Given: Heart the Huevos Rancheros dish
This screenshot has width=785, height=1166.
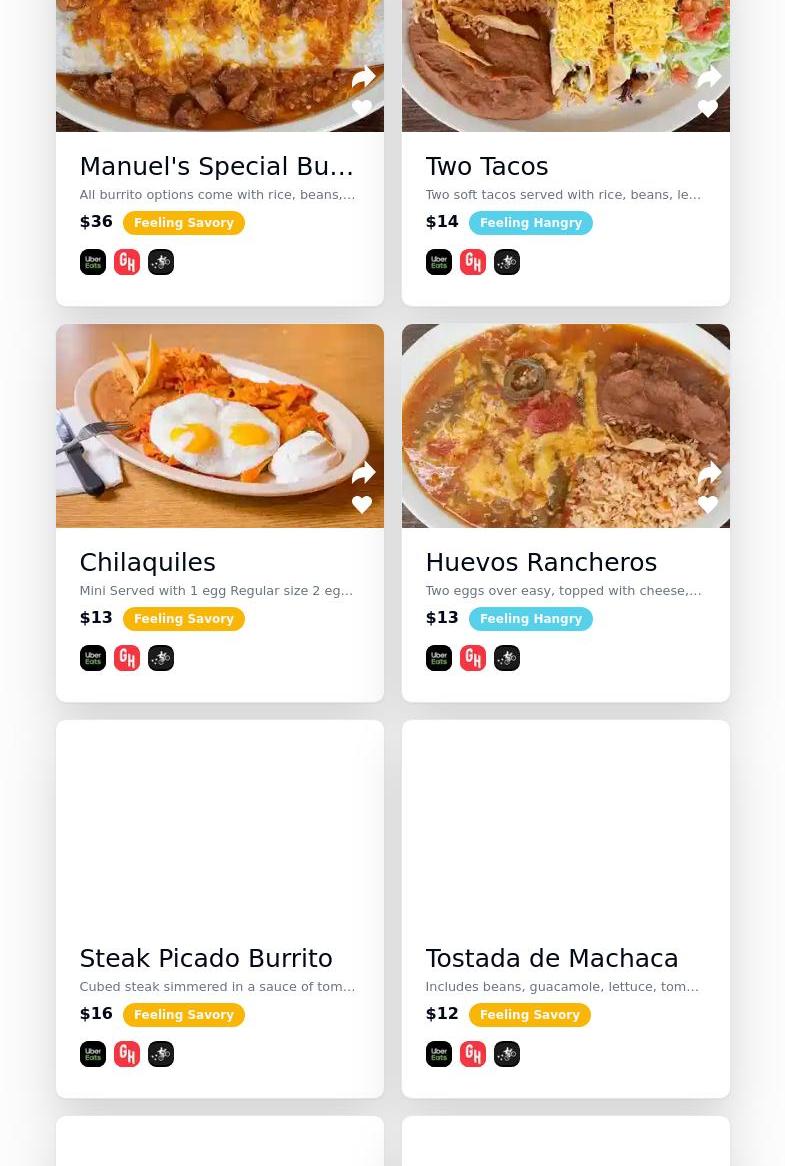Looking at the screenshot, I should click(708, 504).
